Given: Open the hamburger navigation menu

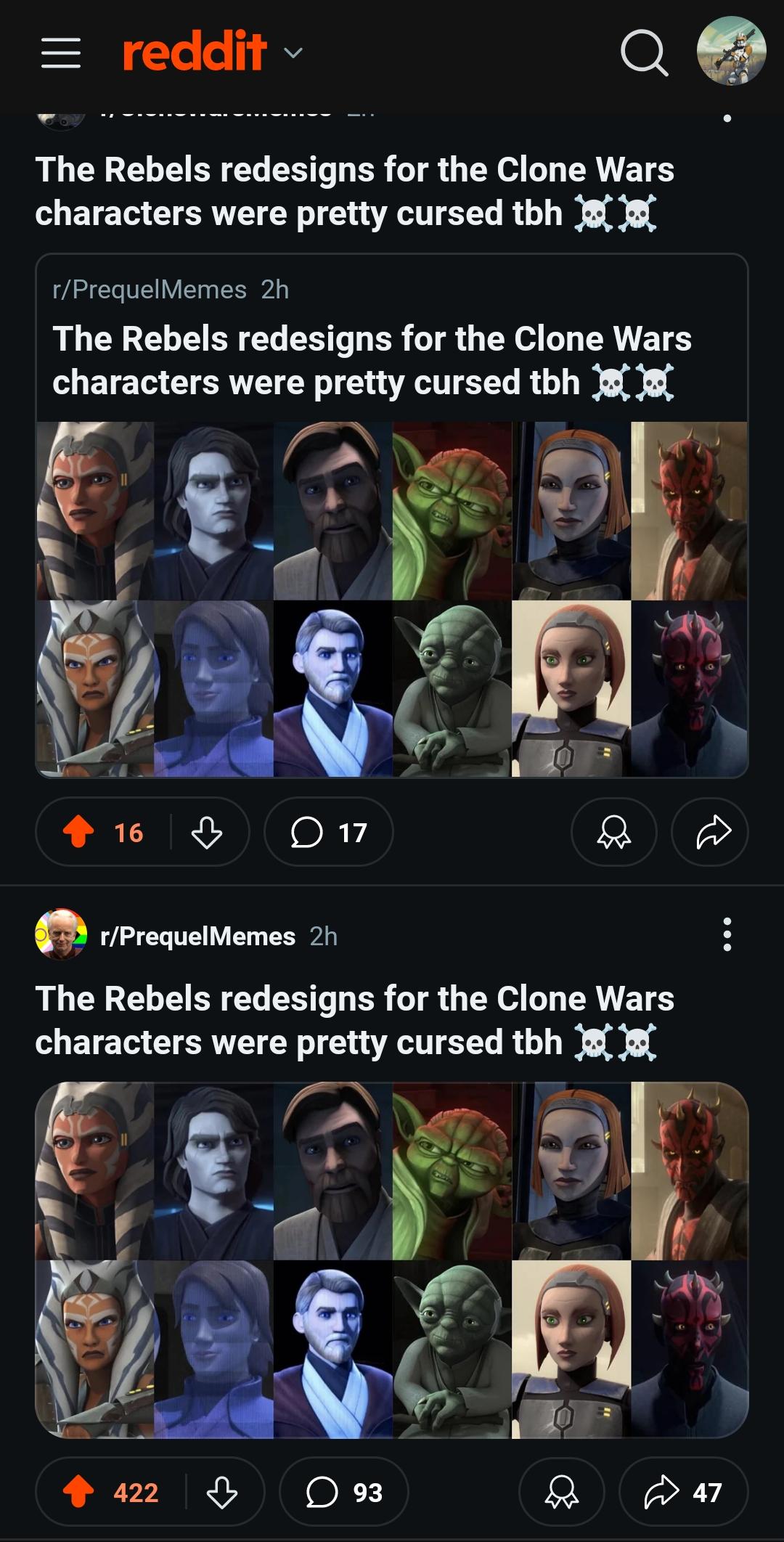Looking at the screenshot, I should click(x=61, y=53).
